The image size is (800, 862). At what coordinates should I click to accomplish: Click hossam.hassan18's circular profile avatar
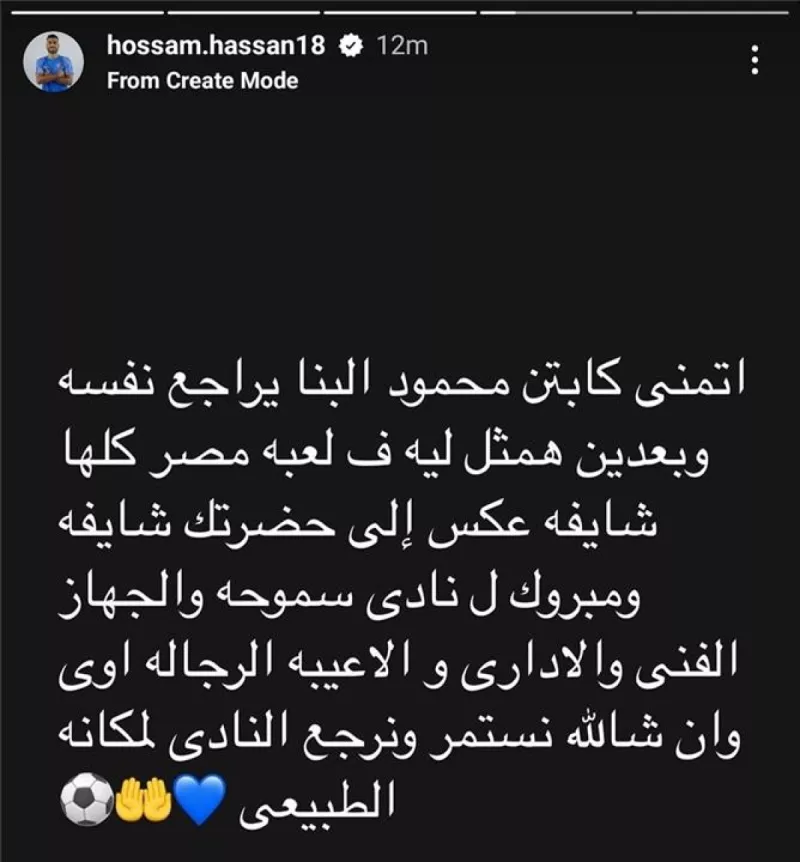click(x=51, y=60)
